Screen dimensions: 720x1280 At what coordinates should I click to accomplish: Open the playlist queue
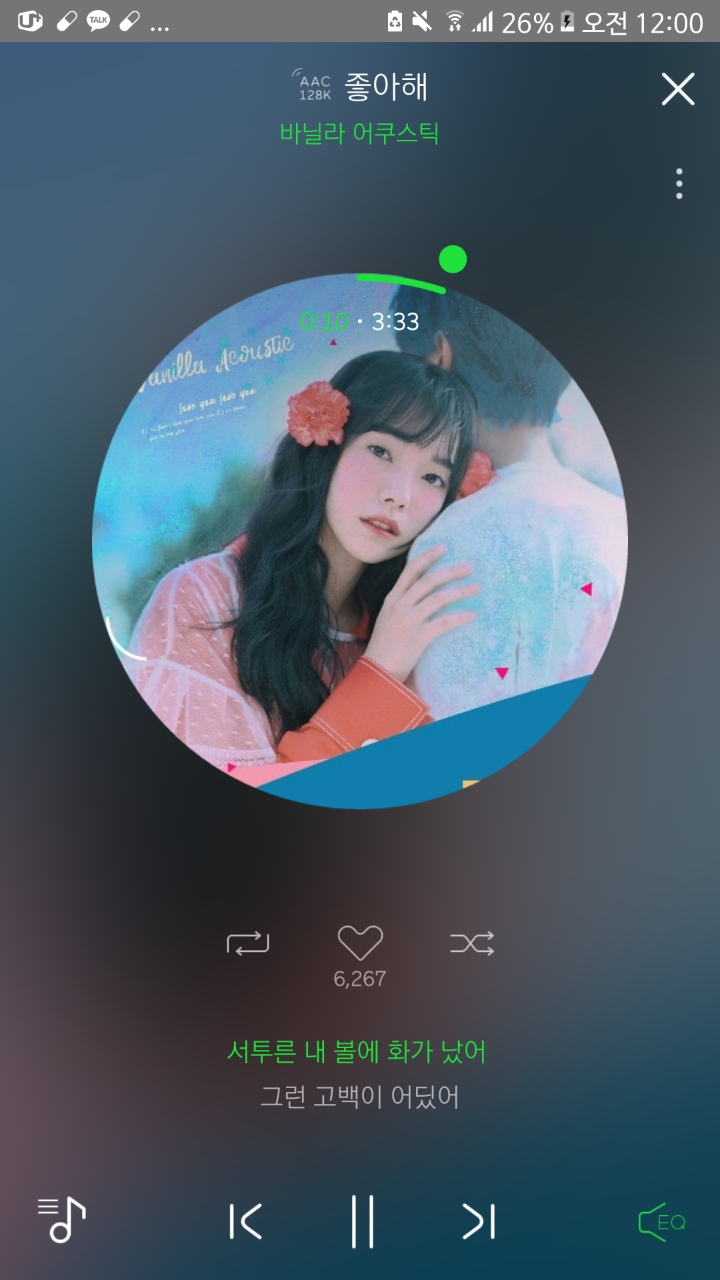(62, 1219)
